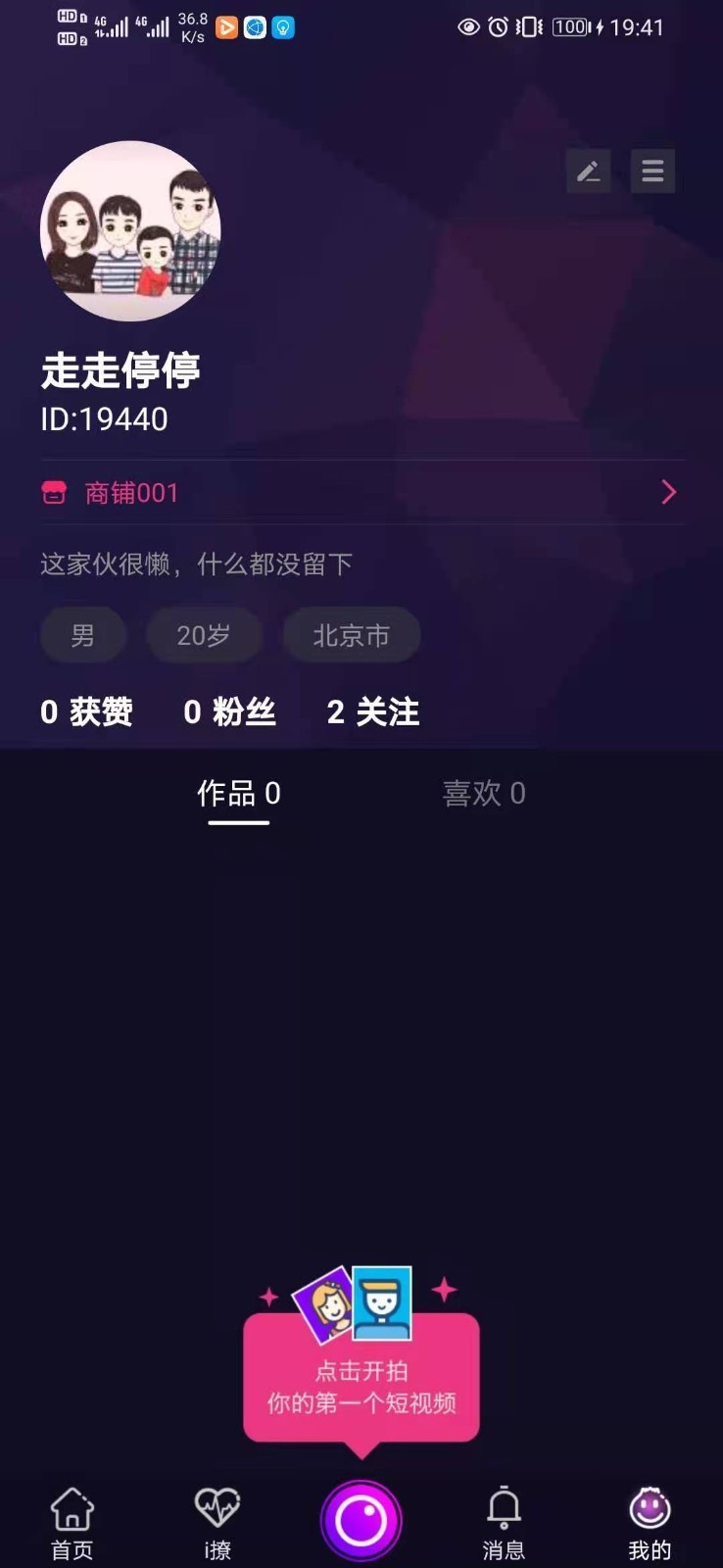
Task: Open the 商铺001 shop row
Action: tap(361, 492)
